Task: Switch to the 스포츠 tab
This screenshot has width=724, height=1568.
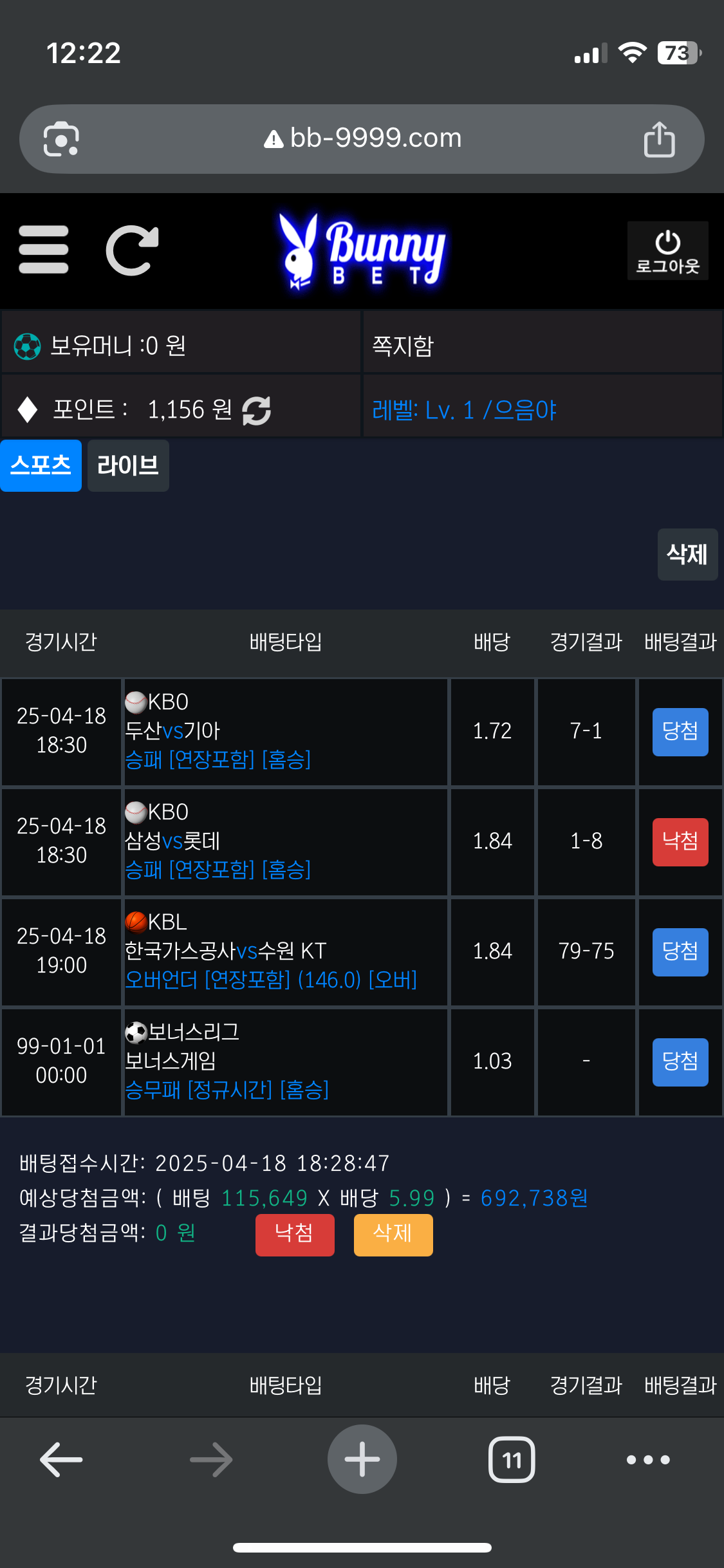Action: [41, 465]
